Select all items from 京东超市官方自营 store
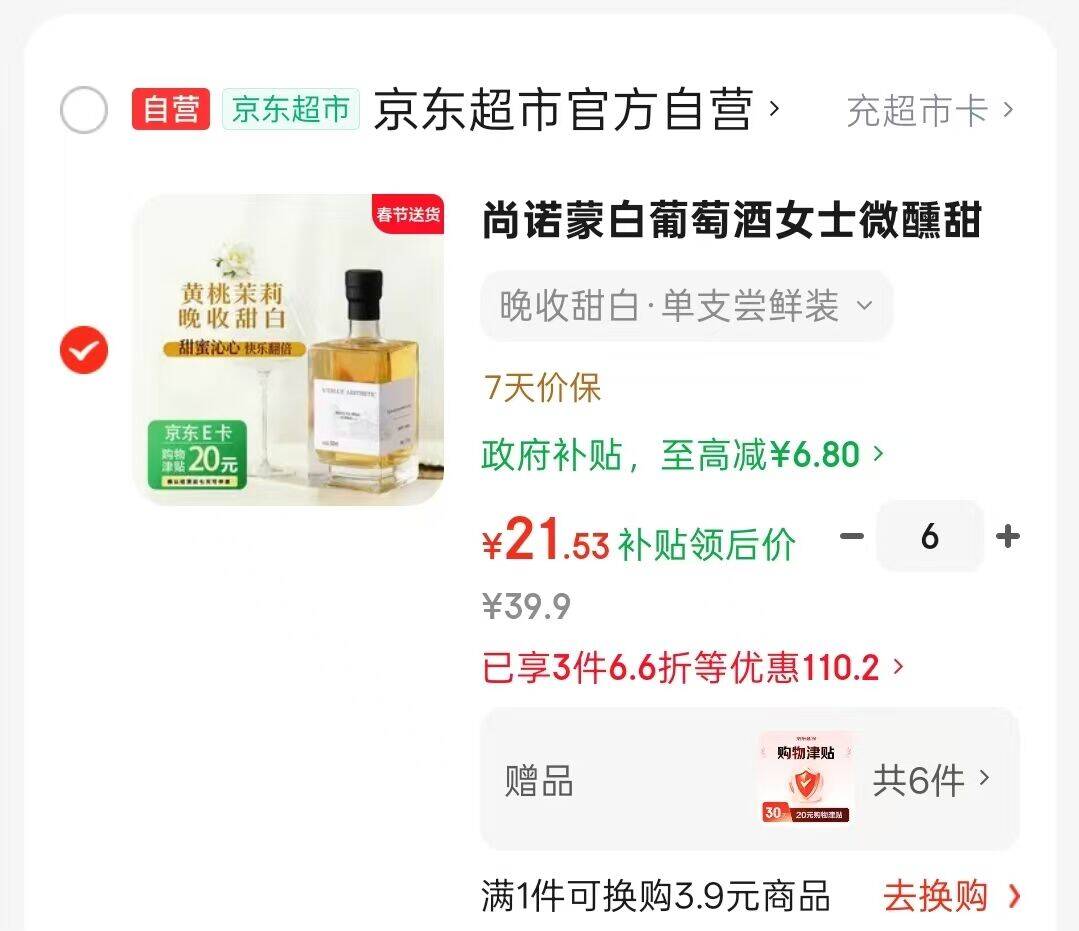The height and width of the screenshot is (931, 1079). point(84,110)
